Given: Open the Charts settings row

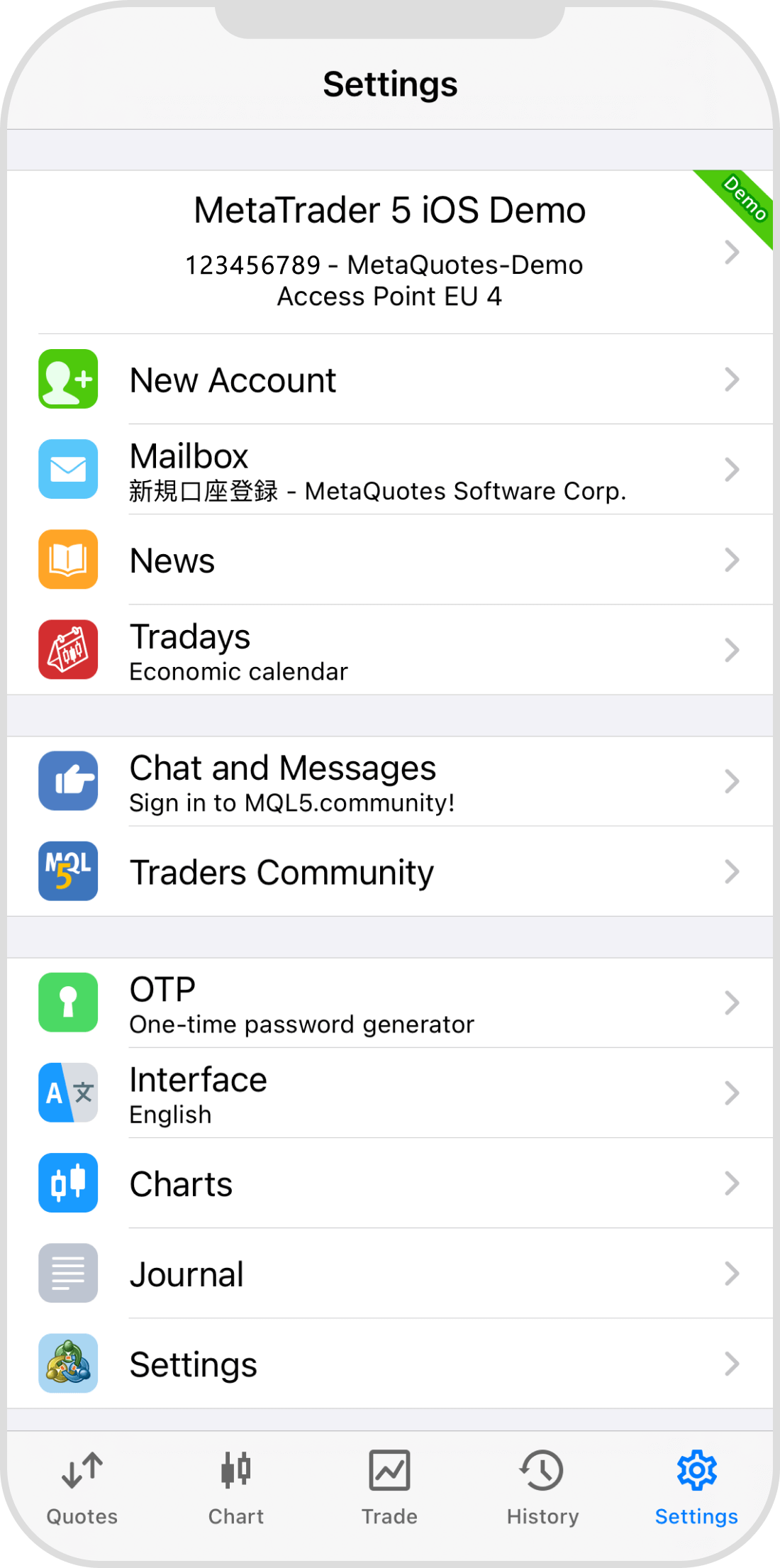Looking at the screenshot, I should click(389, 1183).
